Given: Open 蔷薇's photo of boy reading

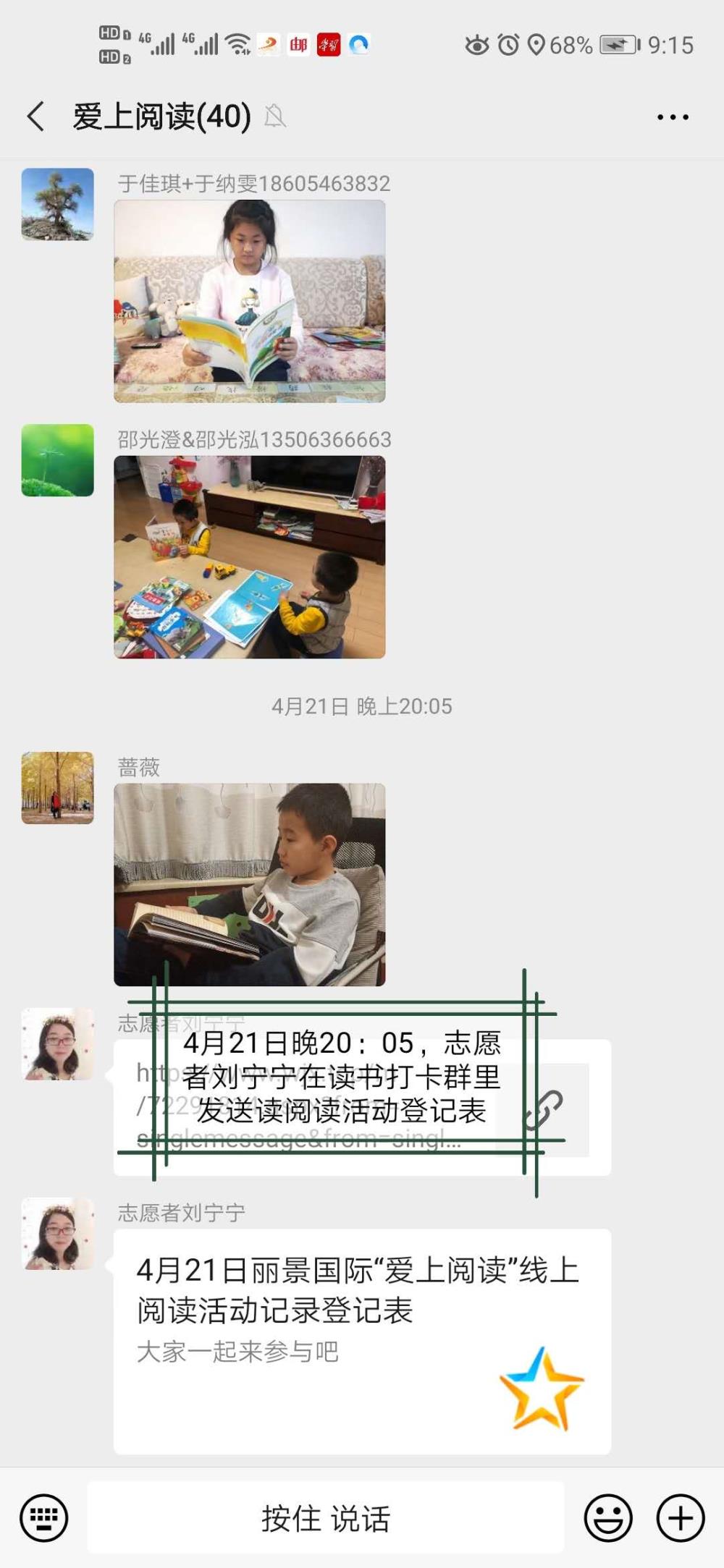Looking at the screenshot, I should [250, 884].
